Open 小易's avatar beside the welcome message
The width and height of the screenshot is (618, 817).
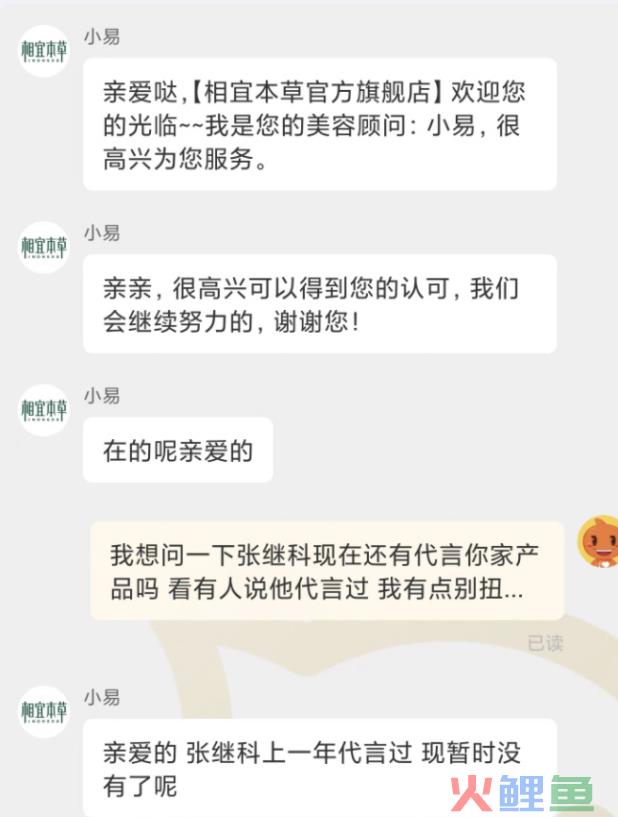coord(45,52)
